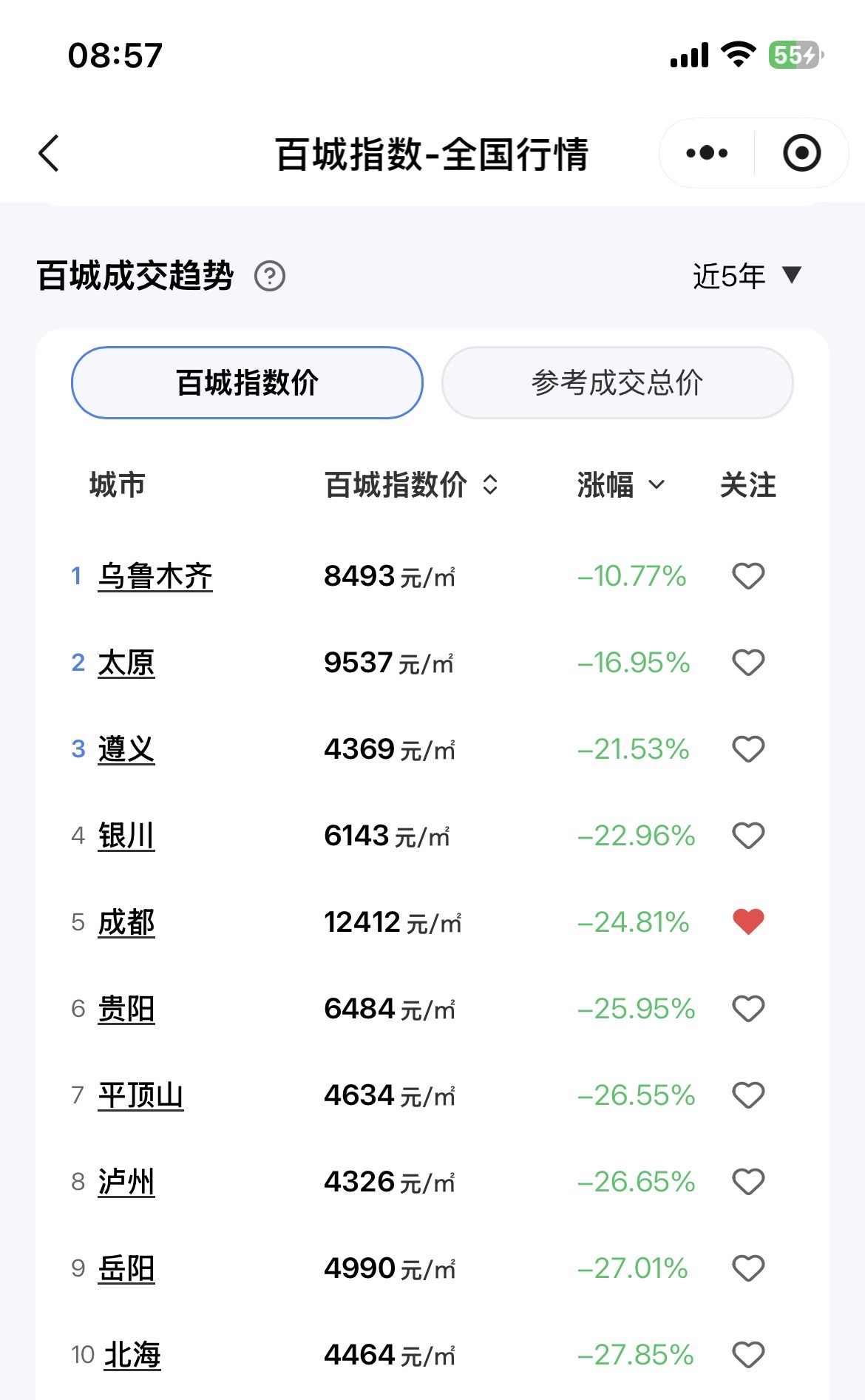Open the 北海 city link
Screen dimensions: 865x1400
coord(132,1355)
